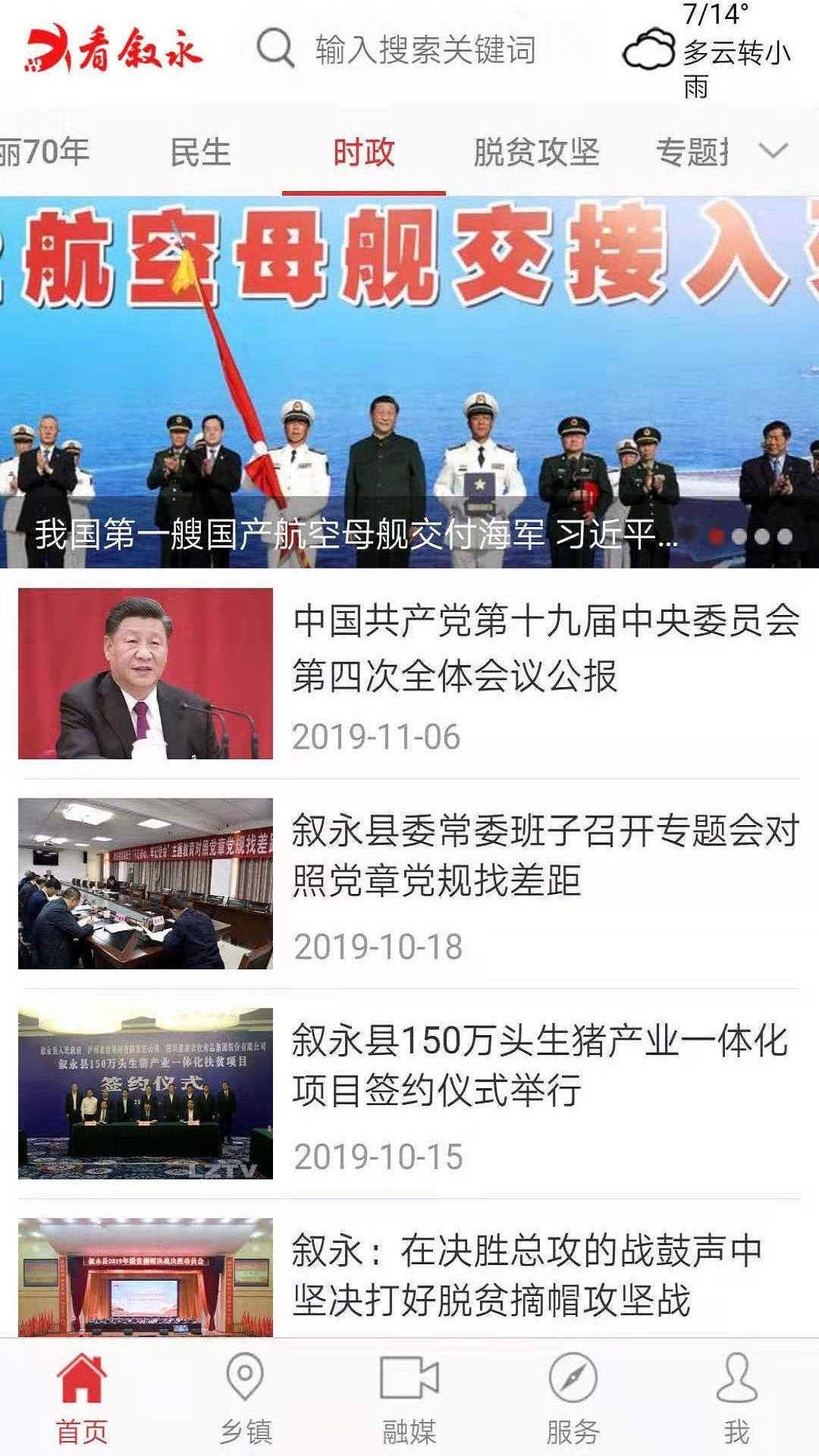Open the aircraft carrier headline article
The width and height of the screenshot is (819, 1456).
click(356, 535)
